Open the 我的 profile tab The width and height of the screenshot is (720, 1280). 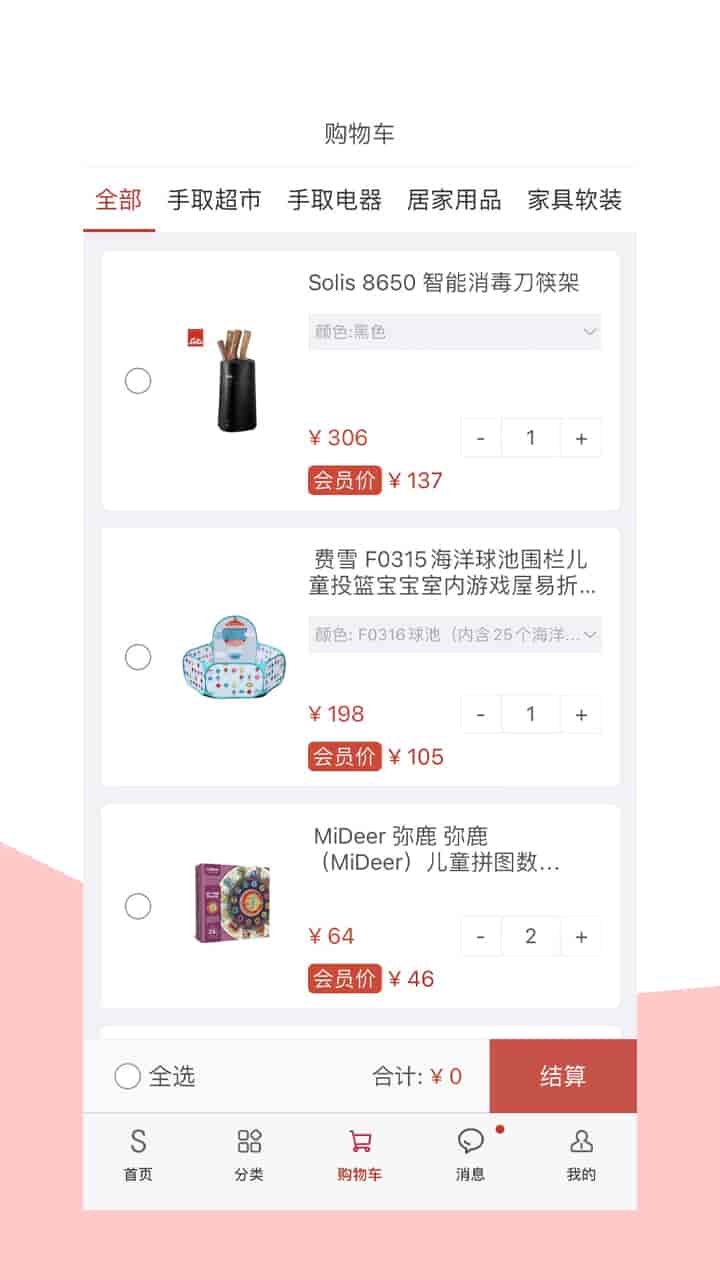point(581,1155)
